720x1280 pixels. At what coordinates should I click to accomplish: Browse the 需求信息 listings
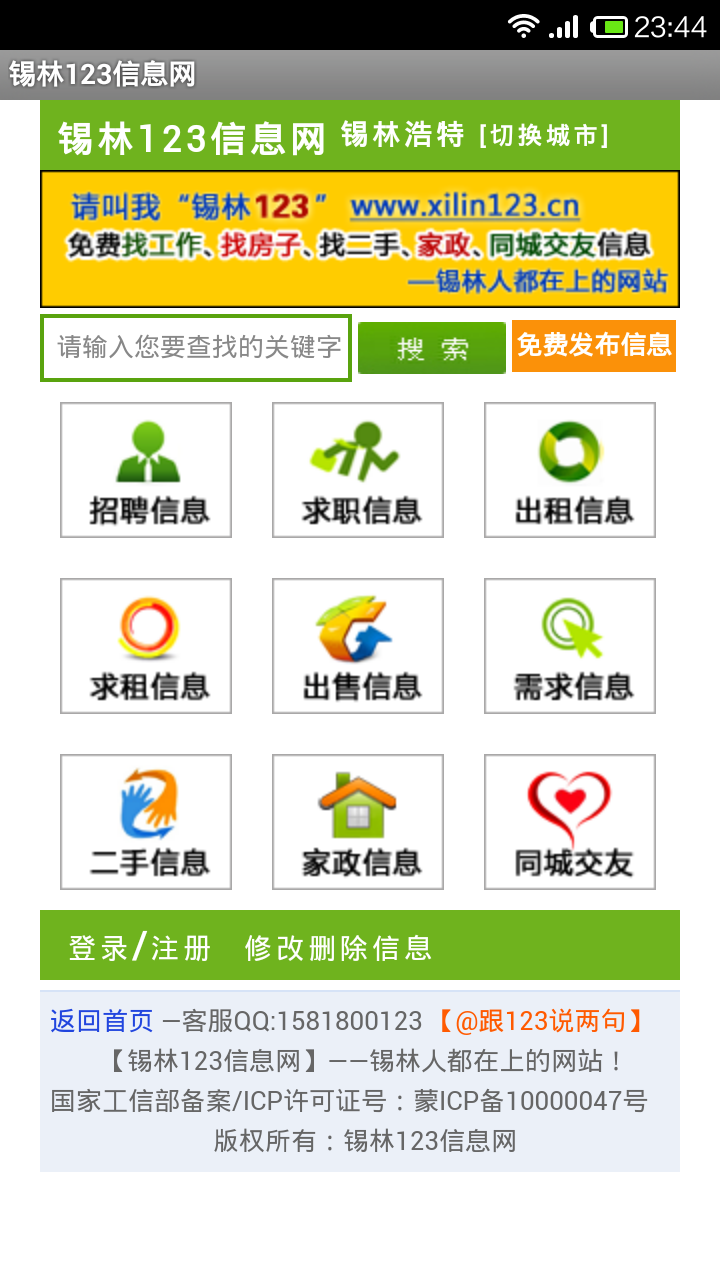click(570, 646)
